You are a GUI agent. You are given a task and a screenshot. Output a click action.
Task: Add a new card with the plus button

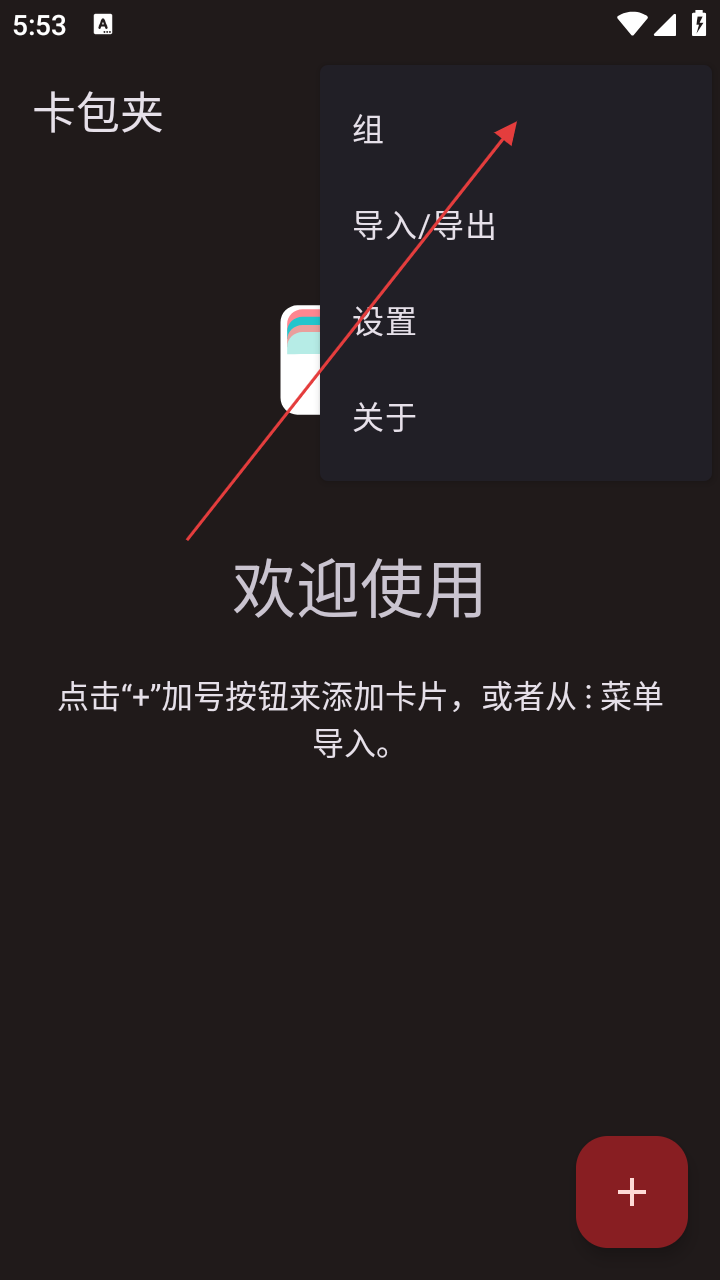coord(631,1191)
